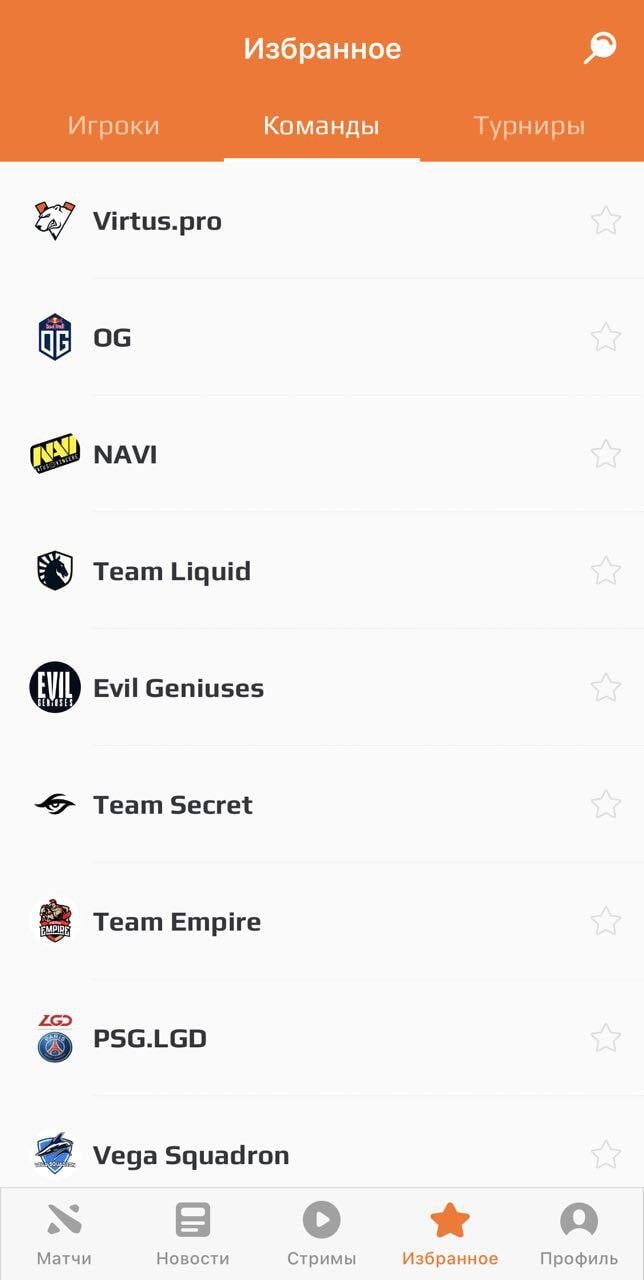Mark PSG.LGD with the star

pos(605,1039)
